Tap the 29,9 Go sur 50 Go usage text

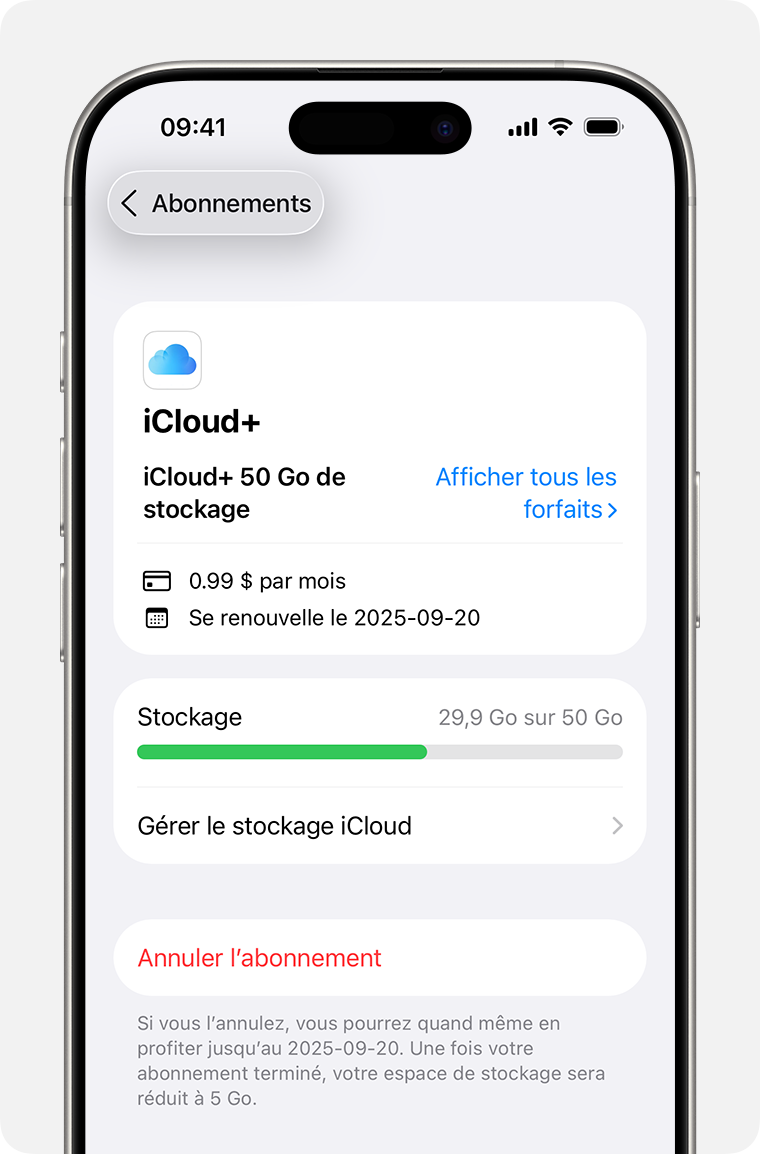(530, 717)
